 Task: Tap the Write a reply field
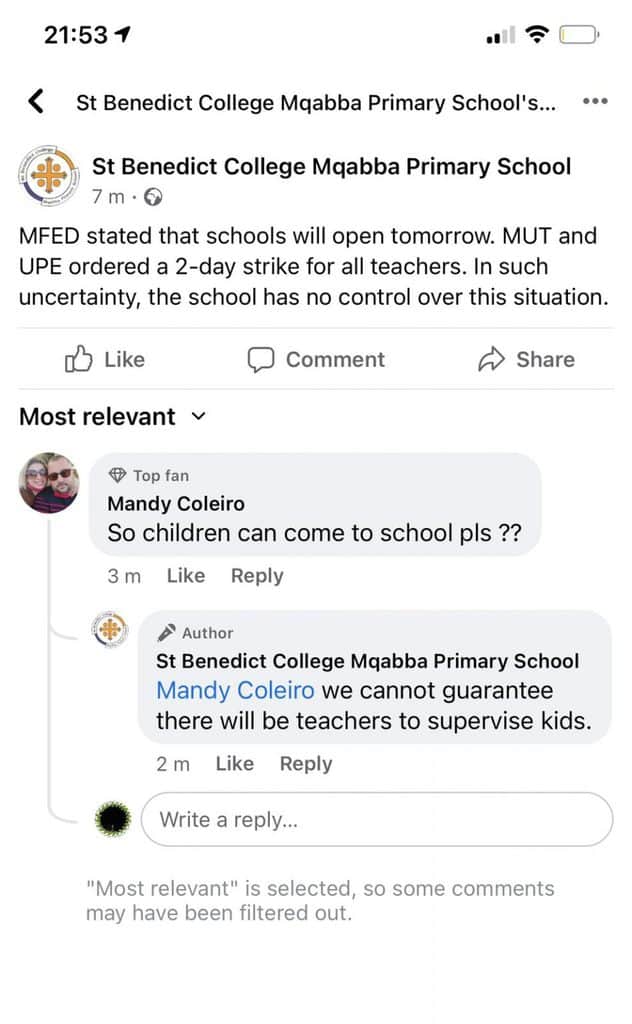click(x=376, y=820)
